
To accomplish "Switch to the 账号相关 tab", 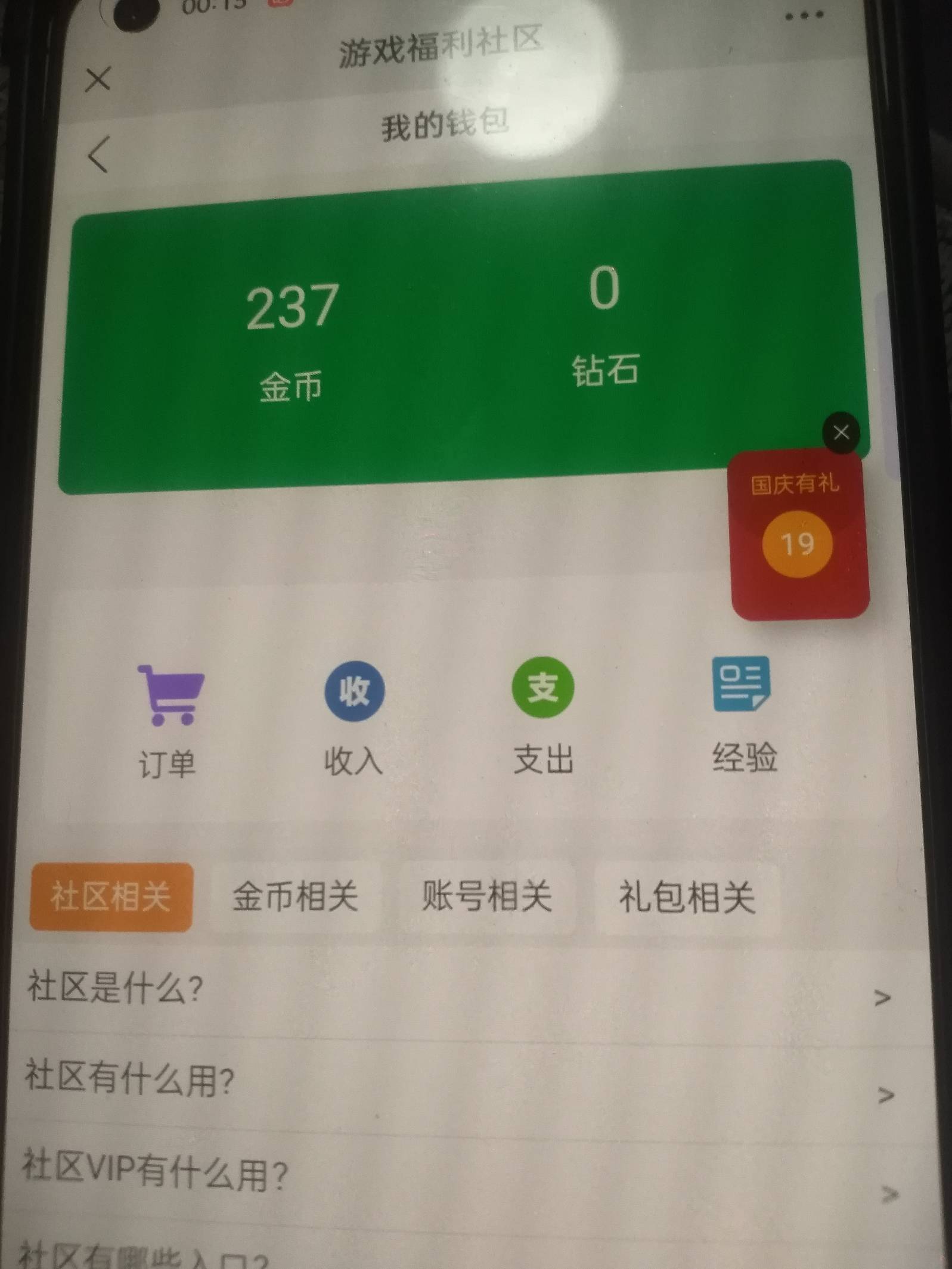I will (x=486, y=896).
